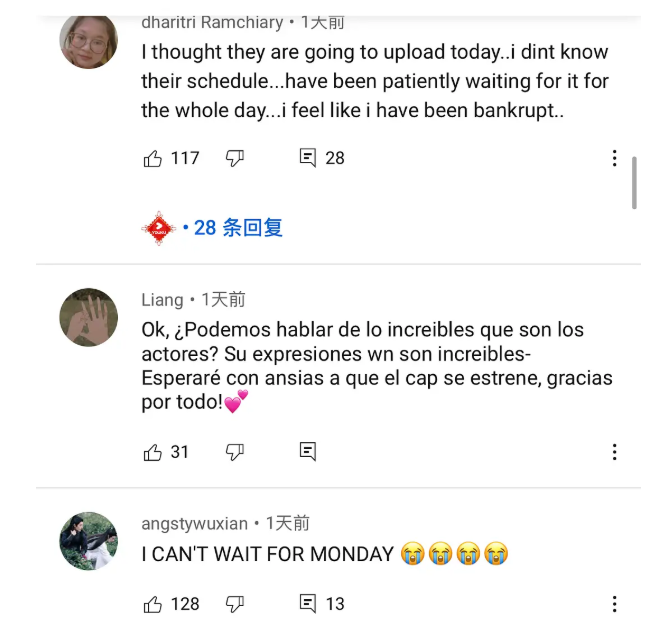Visit angstywuxian's profile avatar
This screenshot has height=628, width=658.
point(89,541)
